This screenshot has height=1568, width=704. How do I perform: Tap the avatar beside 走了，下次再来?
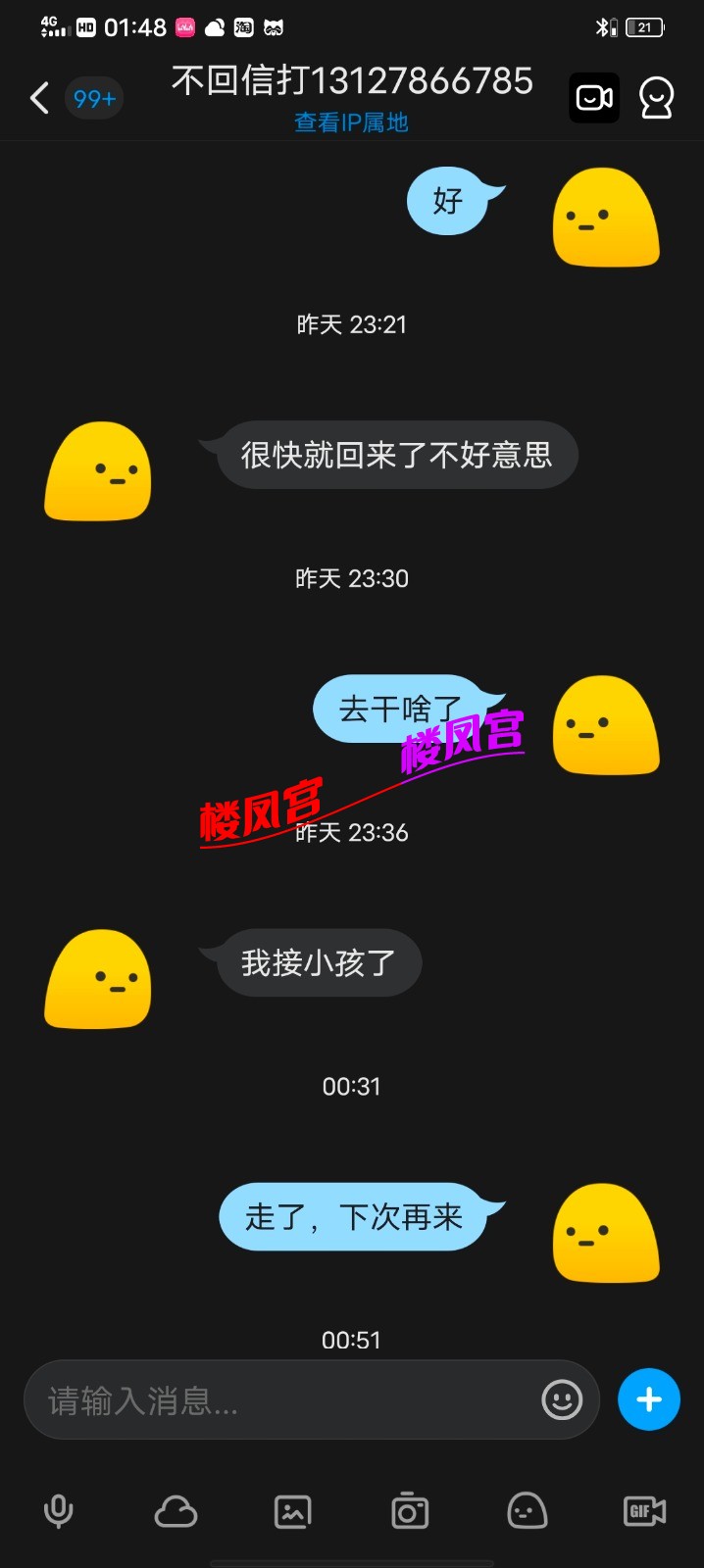(606, 1233)
